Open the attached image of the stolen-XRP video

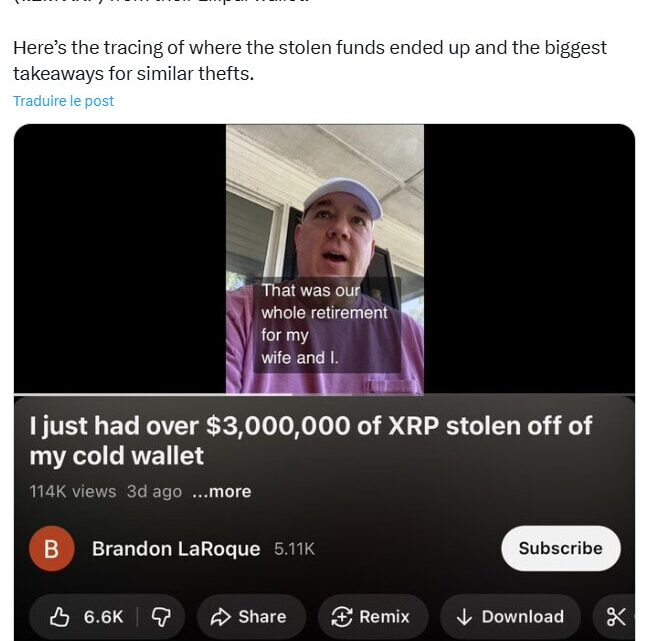pyautogui.click(x=324, y=300)
